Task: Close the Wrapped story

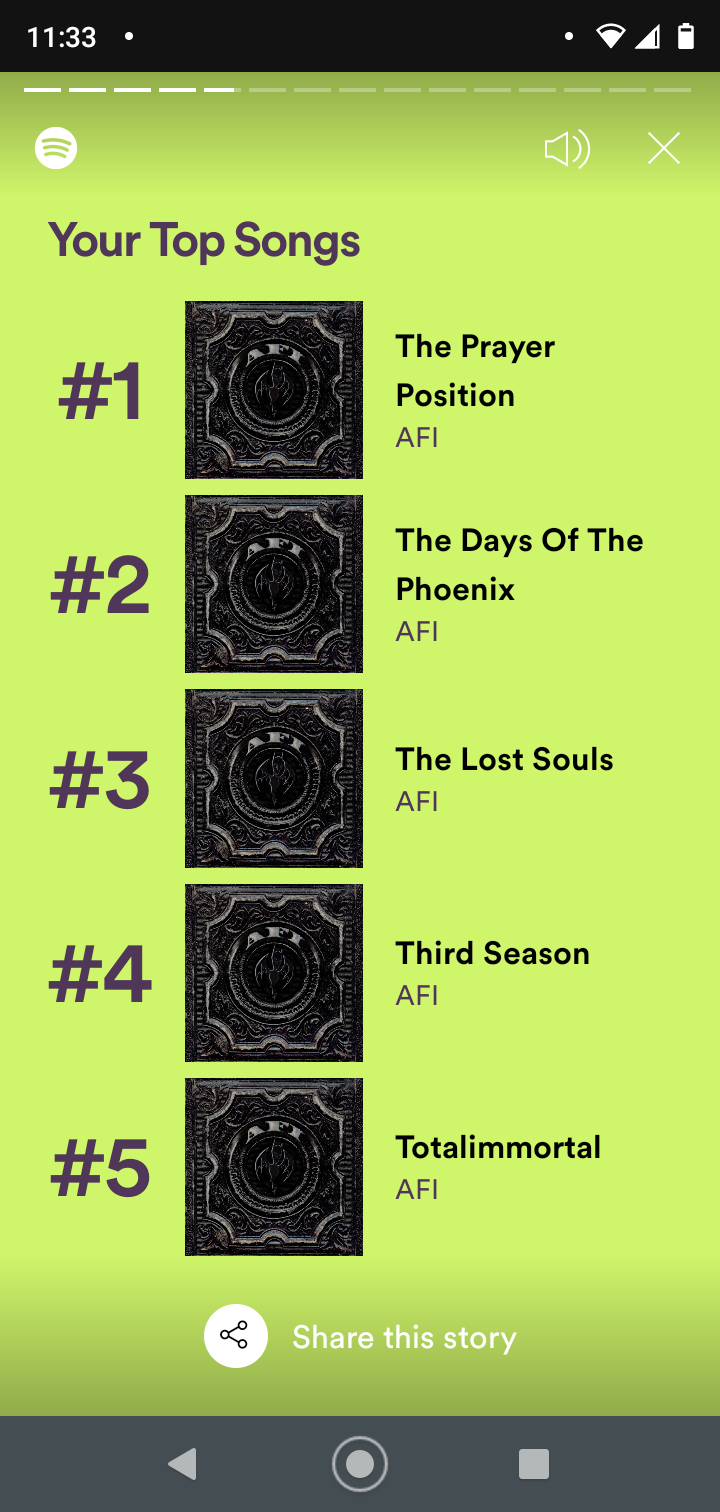Action: [x=664, y=149]
